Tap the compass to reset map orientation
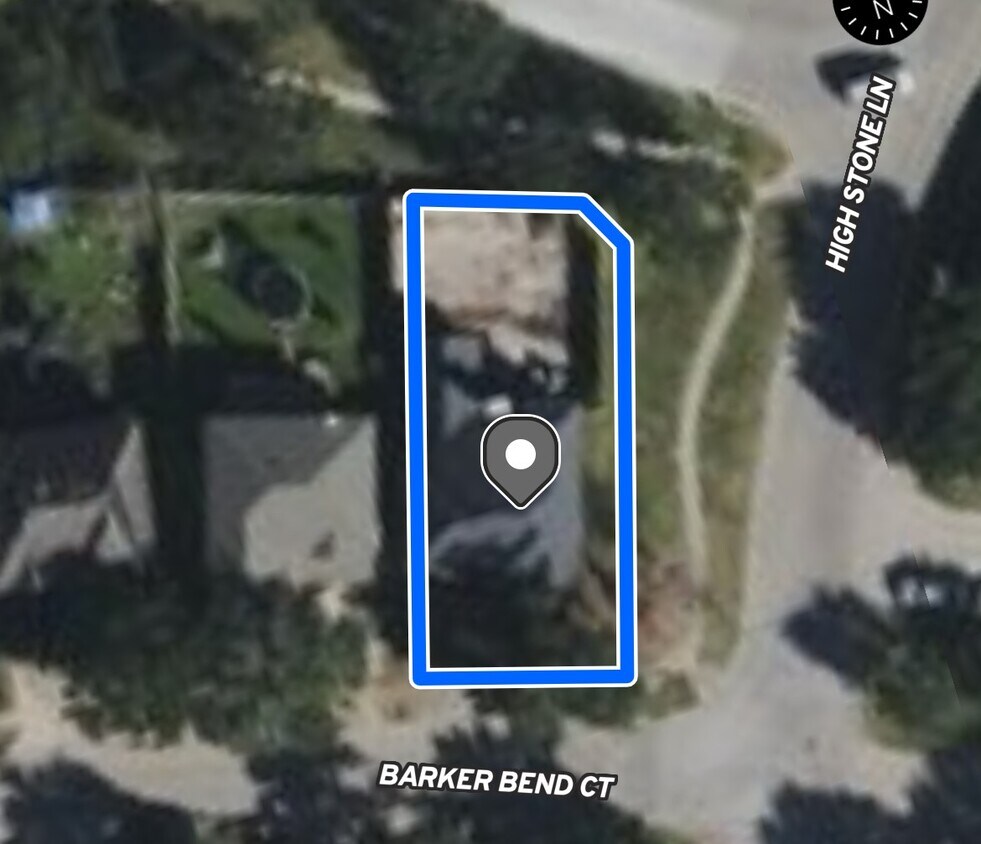This screenshot has width=981, height=844. click(881, 12)
